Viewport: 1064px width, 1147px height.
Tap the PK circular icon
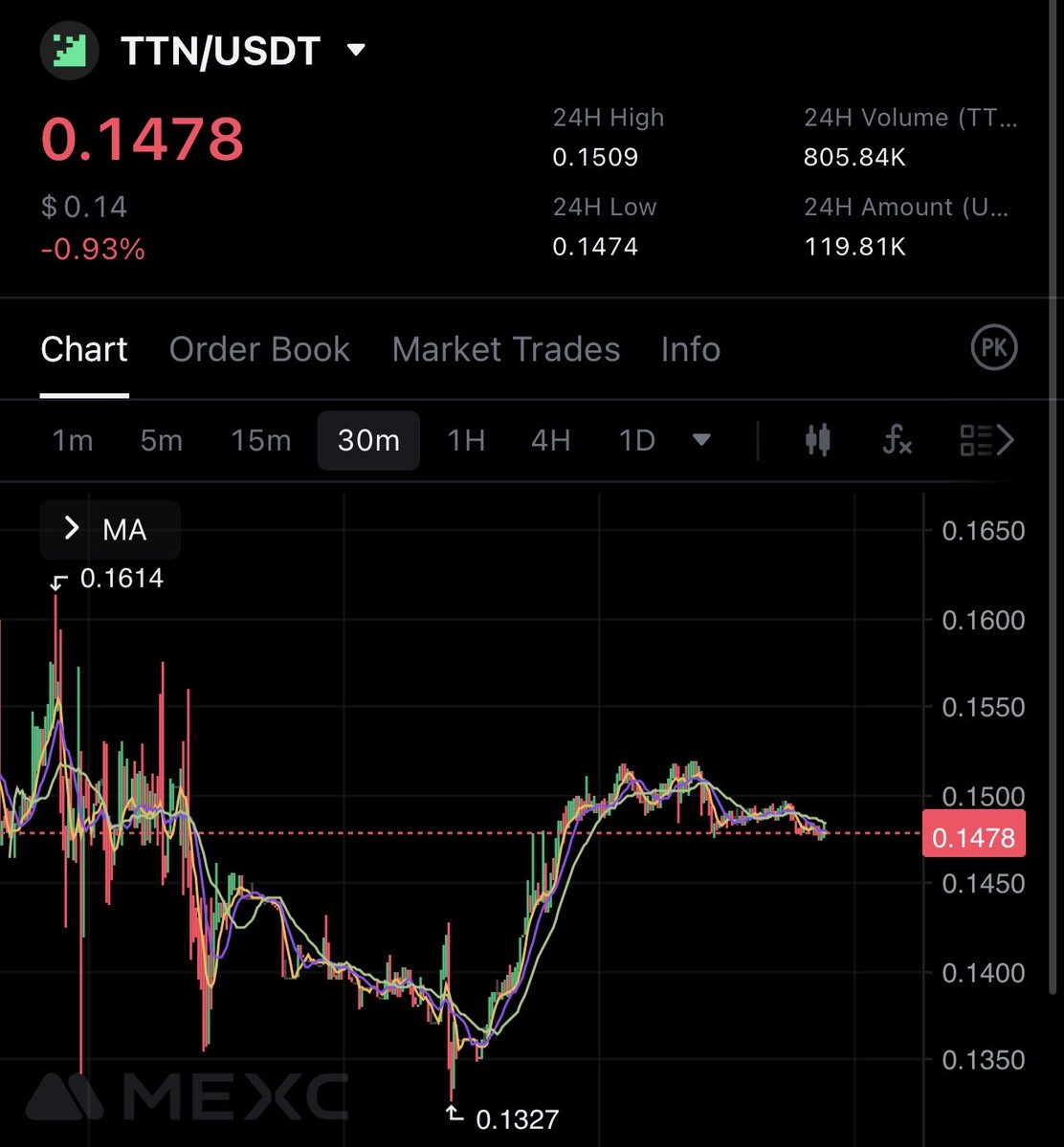point(994,350)
